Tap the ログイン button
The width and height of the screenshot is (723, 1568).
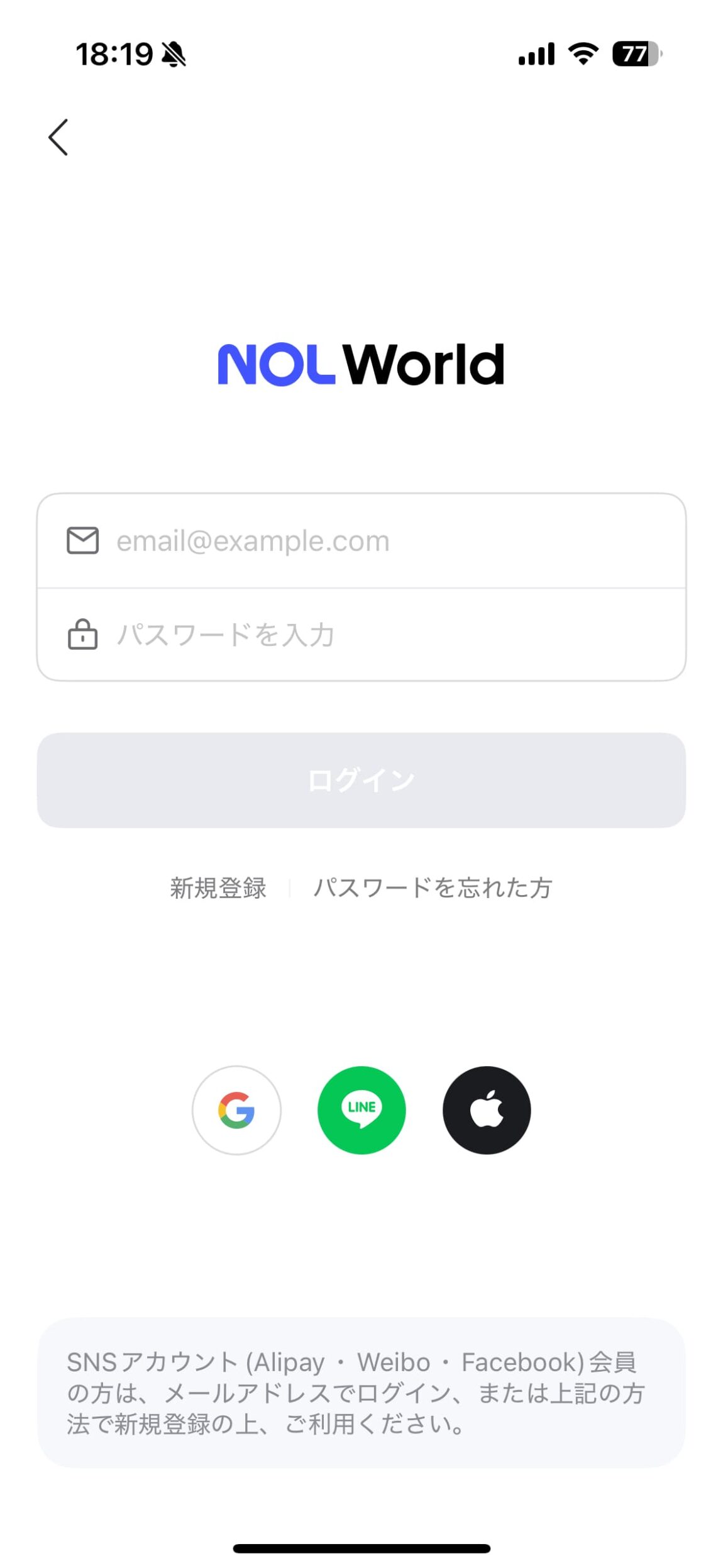(361, 780)
